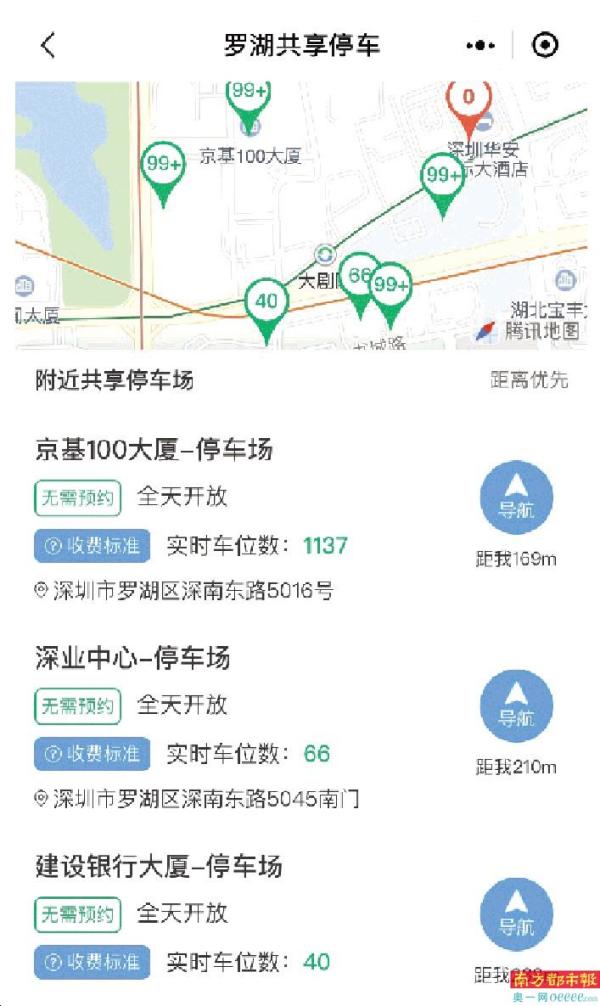Navigate to 深业中心 parking with 导航
The image size is (600, 1006).
click(516, 707)
